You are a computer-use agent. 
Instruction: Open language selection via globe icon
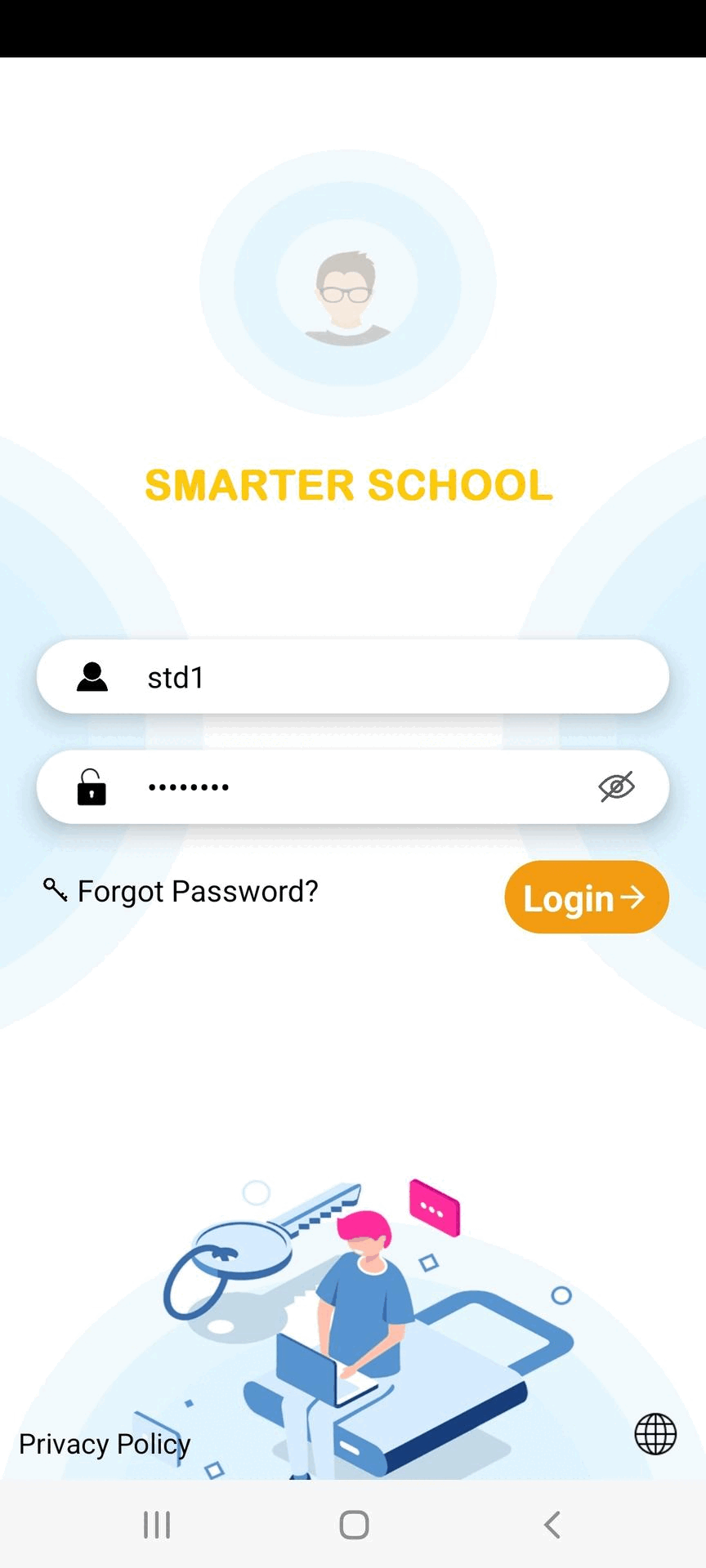655,1434
